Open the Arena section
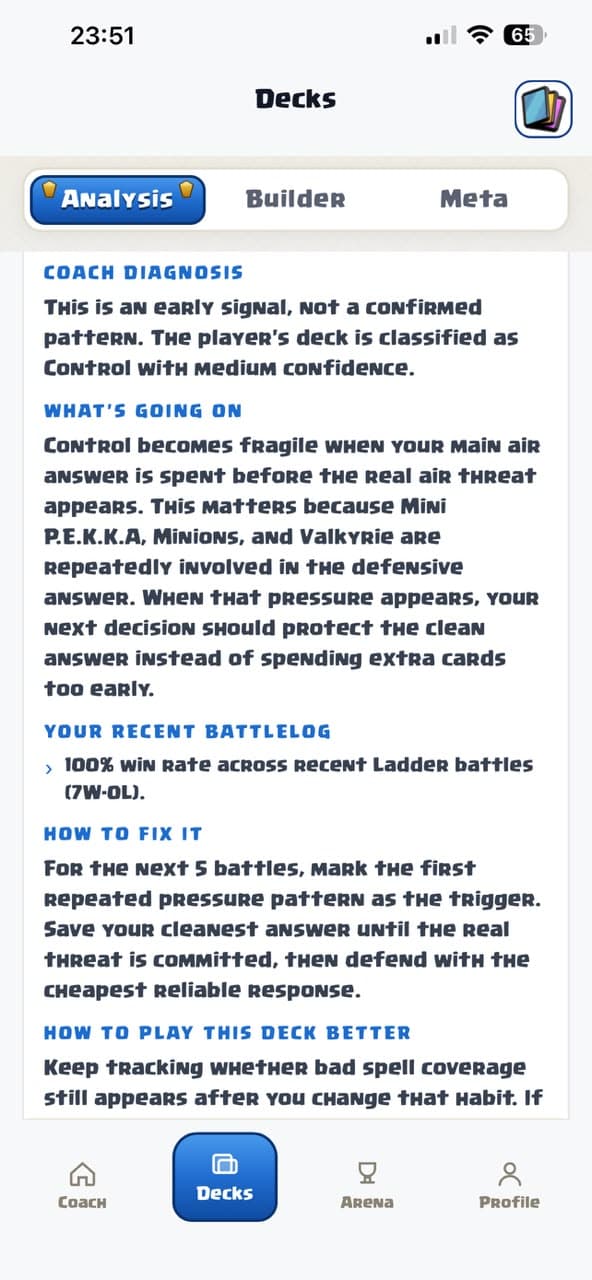 [x=367, y=1185]
